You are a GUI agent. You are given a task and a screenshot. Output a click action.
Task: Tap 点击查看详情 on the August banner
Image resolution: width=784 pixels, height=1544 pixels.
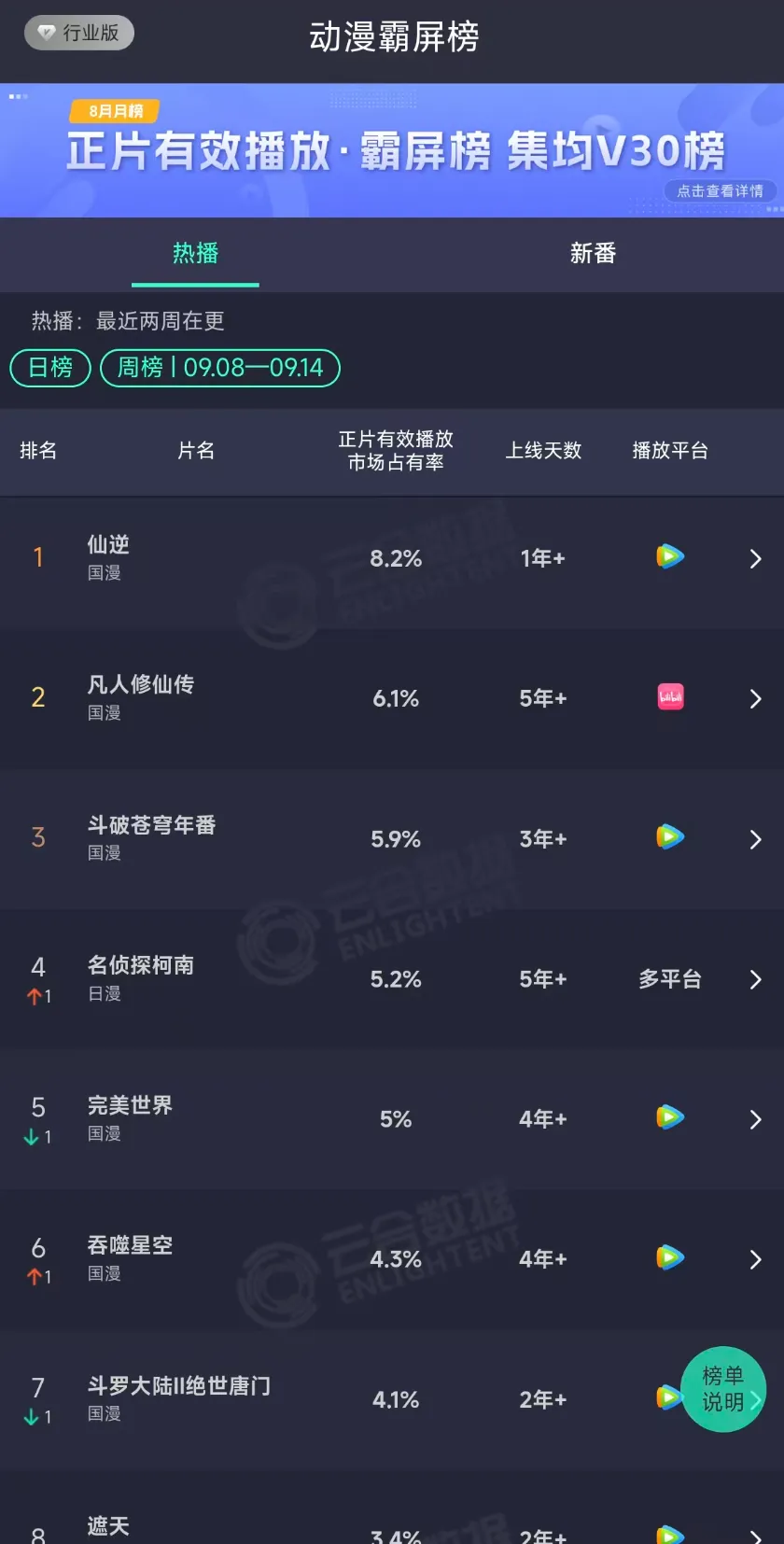pos(720,190)
